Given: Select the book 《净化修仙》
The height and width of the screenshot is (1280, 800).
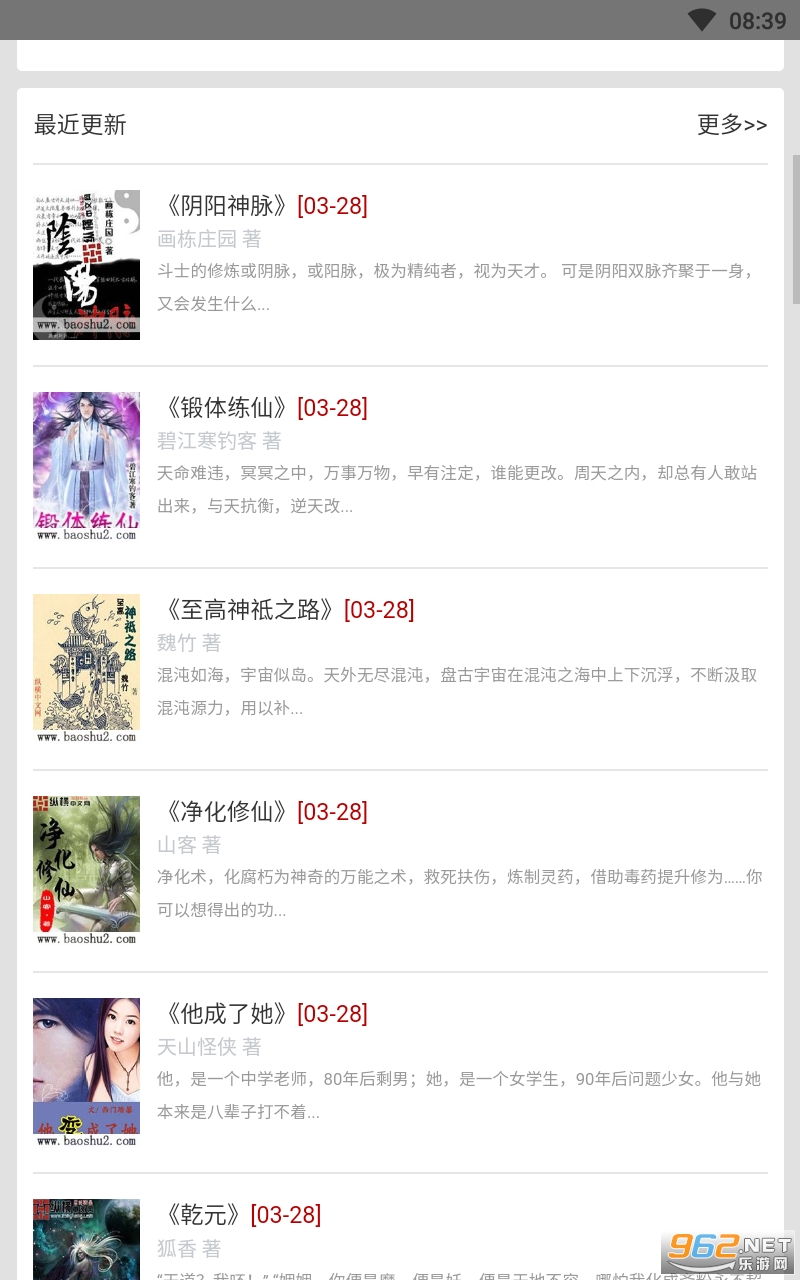Looking at the screenshot, I should [x=228, y=812].
